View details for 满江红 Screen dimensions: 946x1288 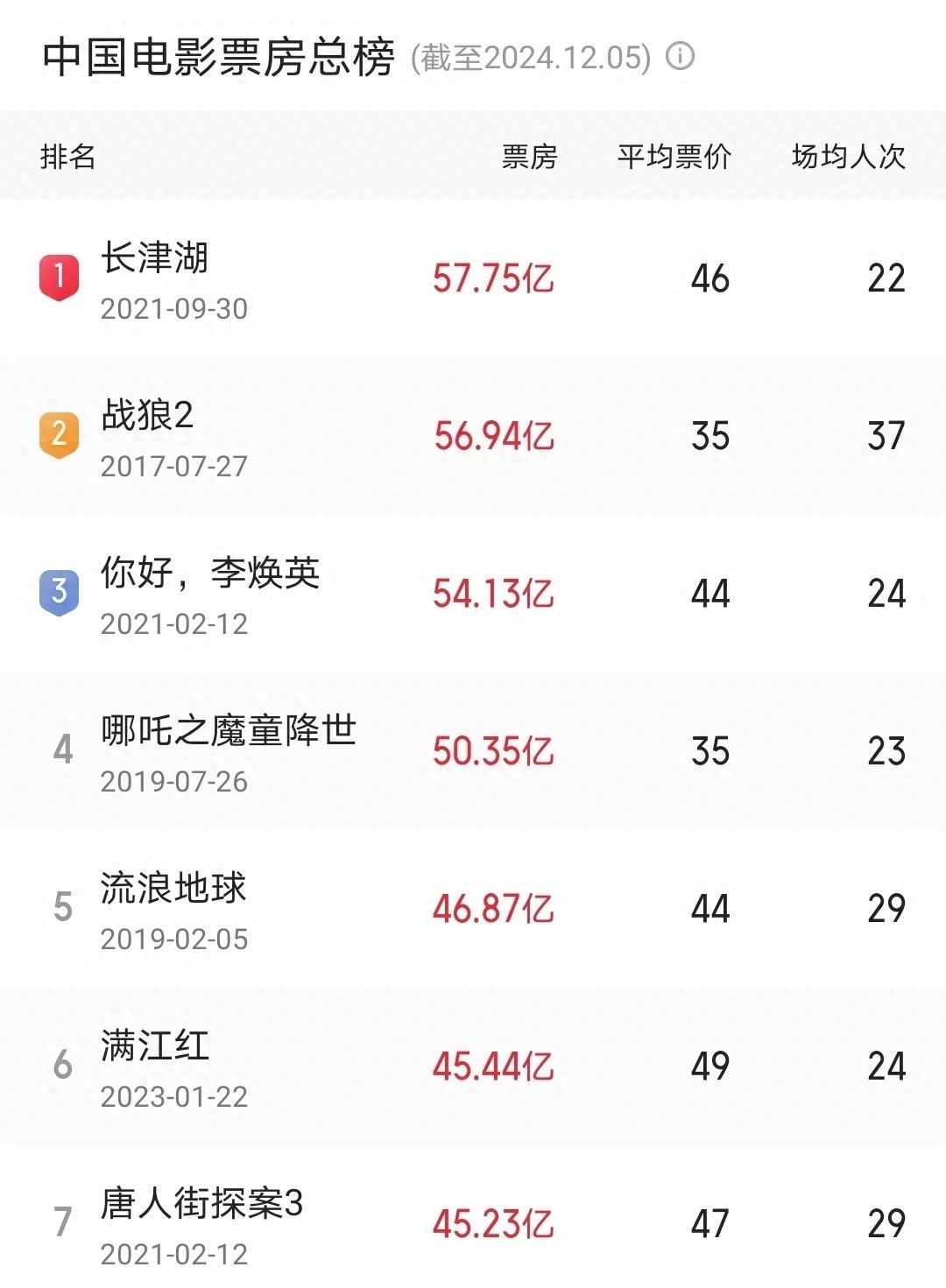click(155, 1046)
